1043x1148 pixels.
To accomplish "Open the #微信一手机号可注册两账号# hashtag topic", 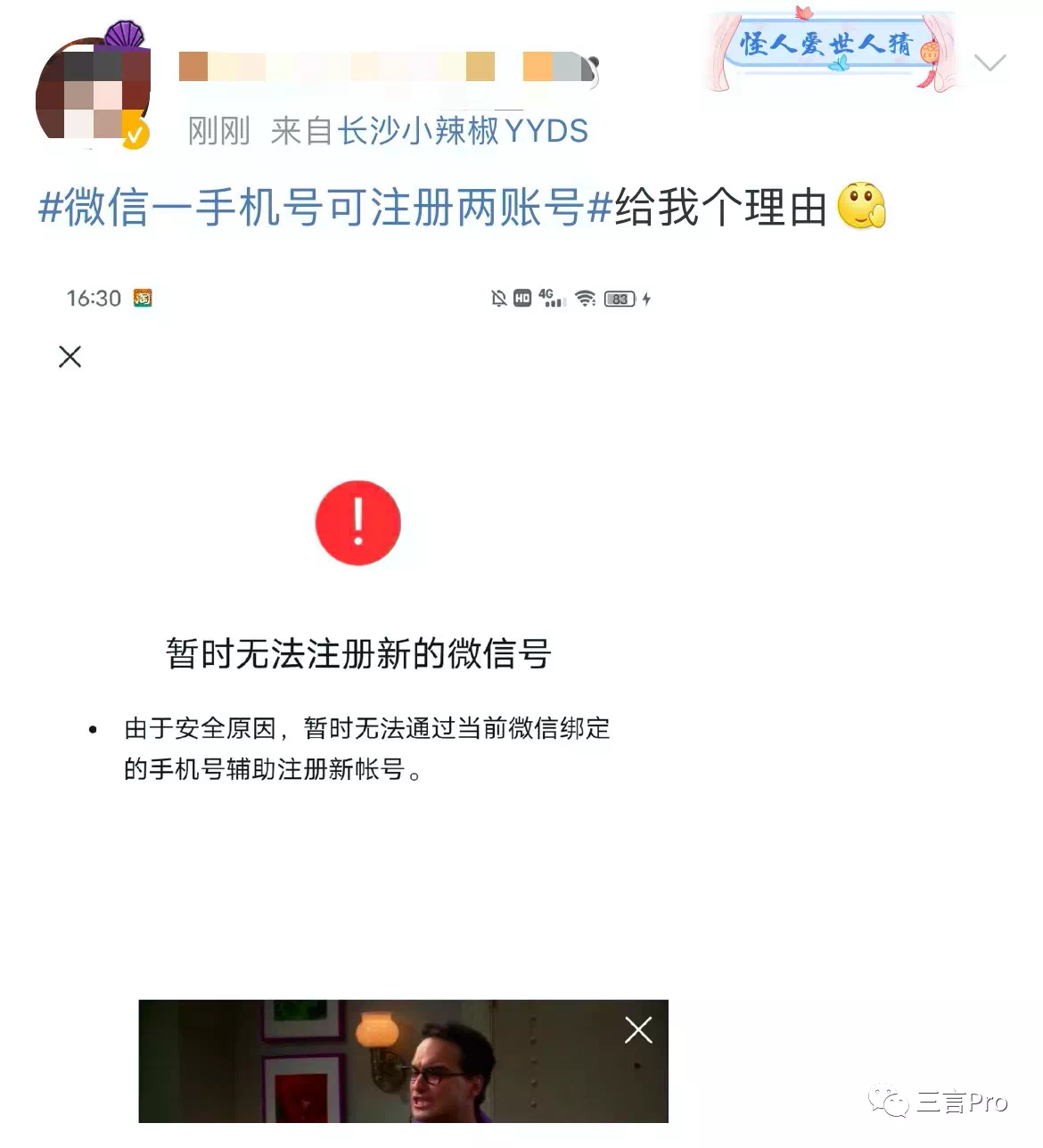I will click(324, 208).
